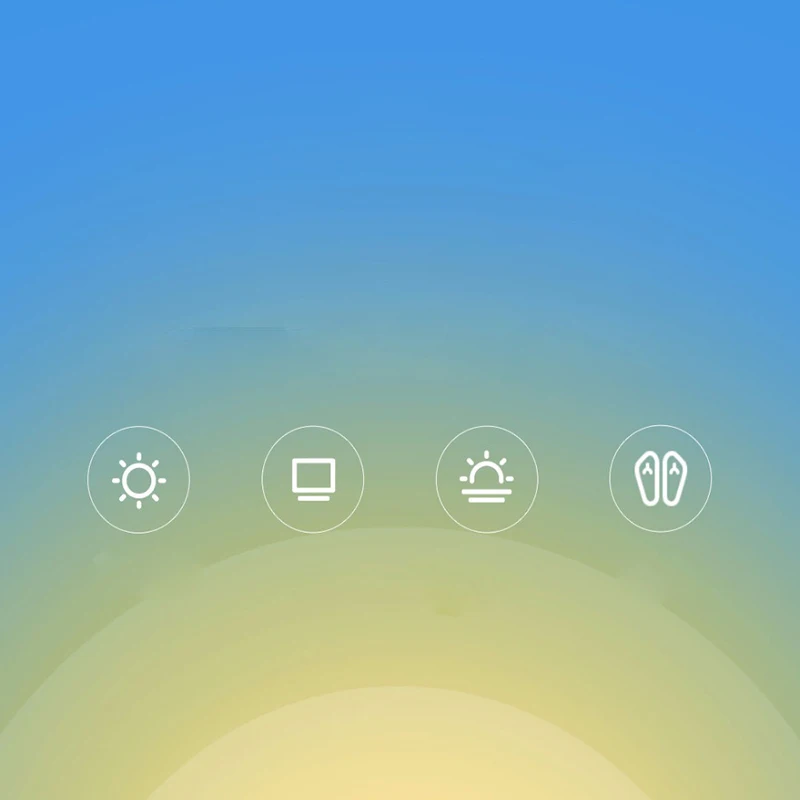Activate the computer screen lighting mode

click(313, 479)
